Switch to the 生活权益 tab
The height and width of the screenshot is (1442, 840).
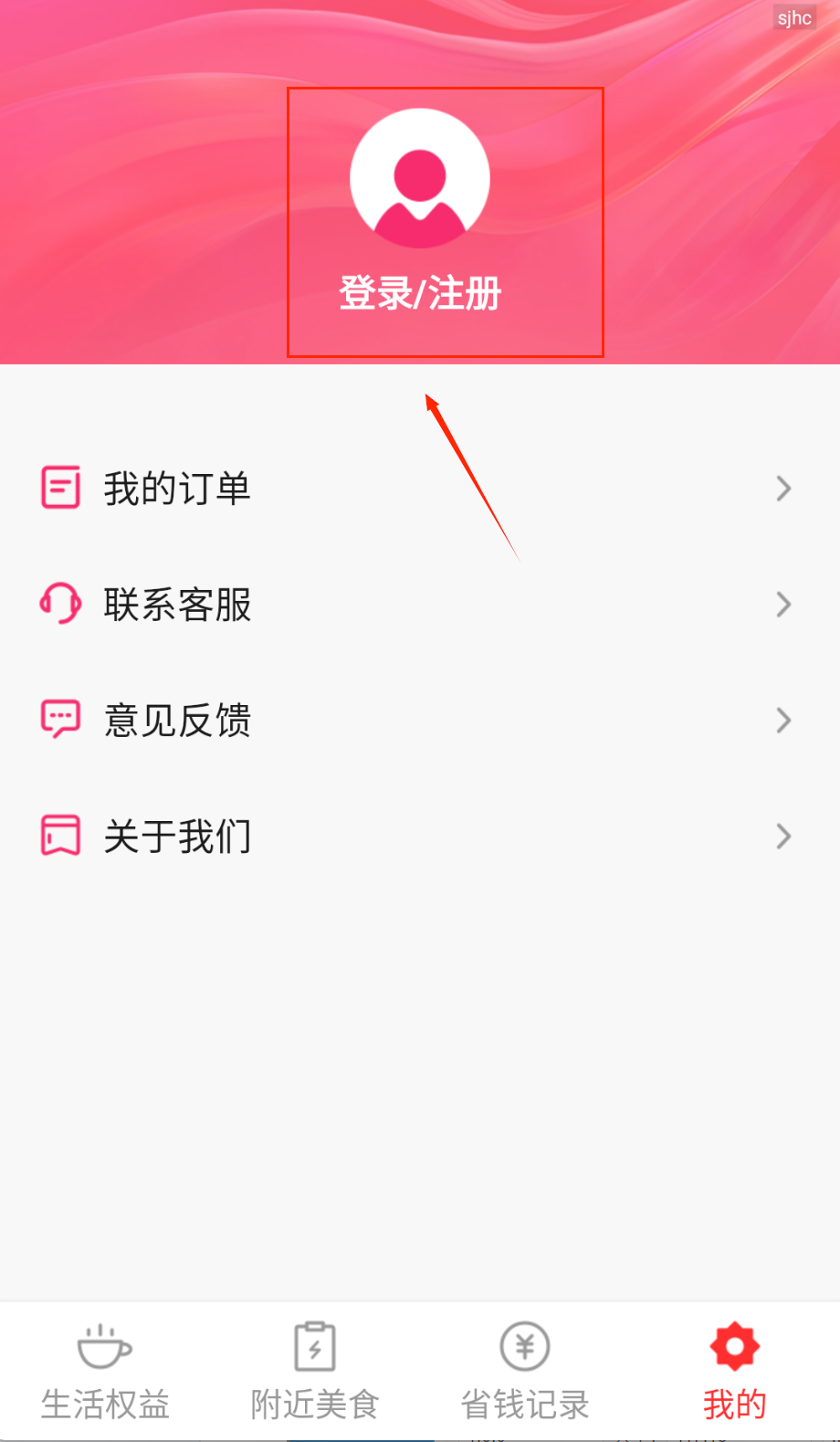(105, 1372)
